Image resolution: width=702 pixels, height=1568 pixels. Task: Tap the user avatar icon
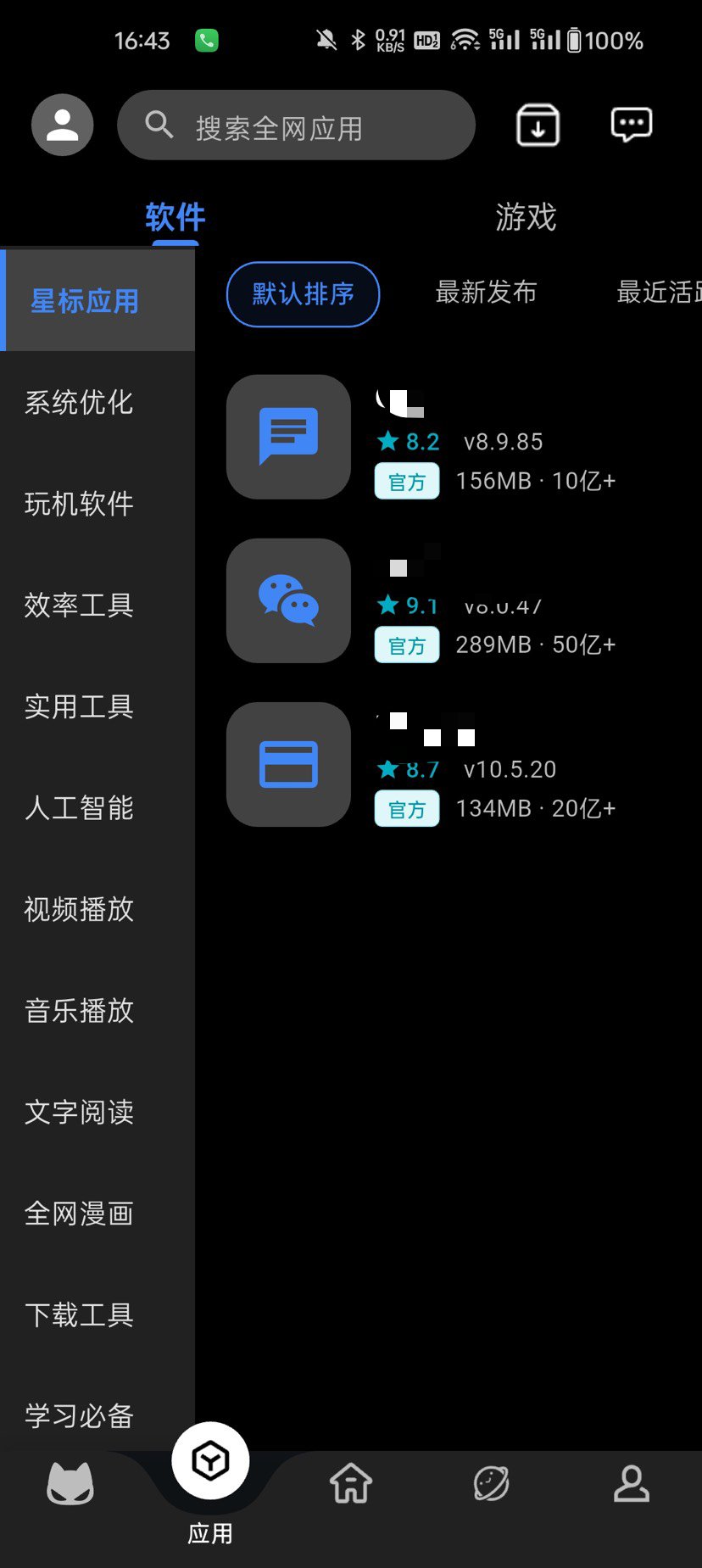[62, 125]
